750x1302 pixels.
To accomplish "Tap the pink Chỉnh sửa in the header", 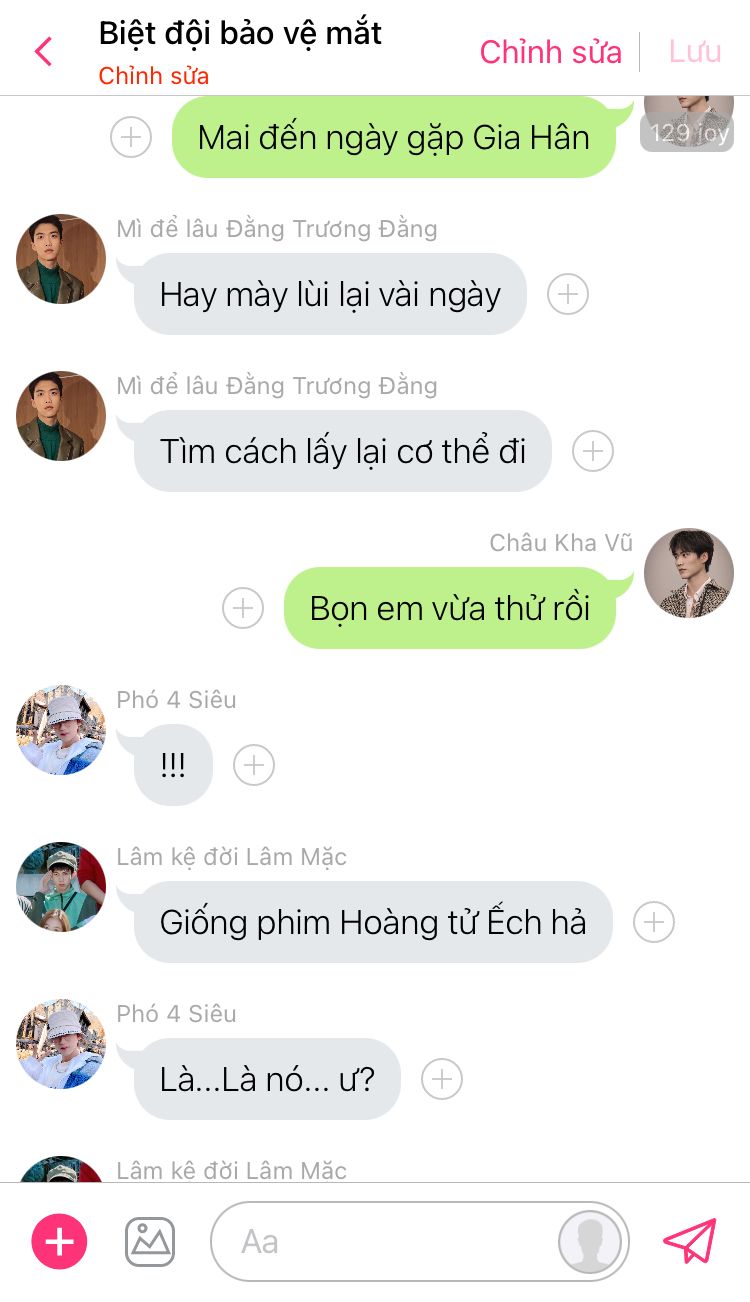I will point(550,52).
